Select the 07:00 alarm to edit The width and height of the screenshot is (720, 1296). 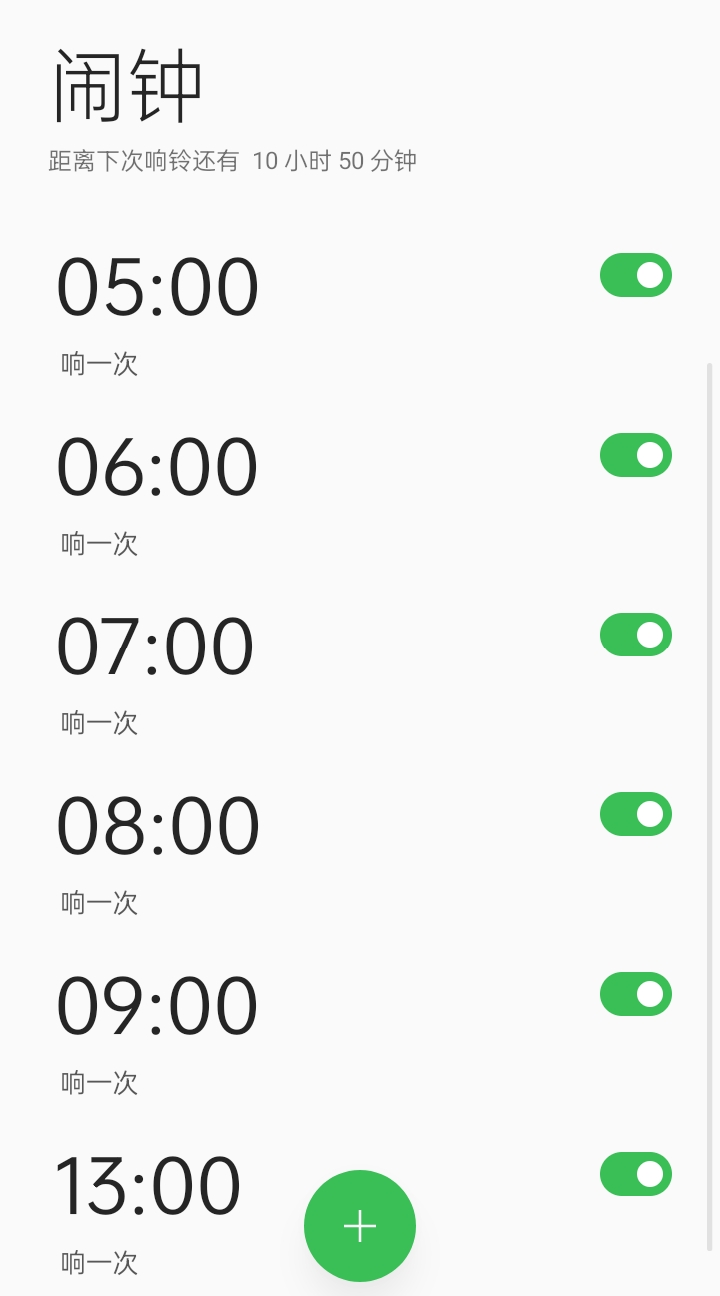tap(157, 645)
